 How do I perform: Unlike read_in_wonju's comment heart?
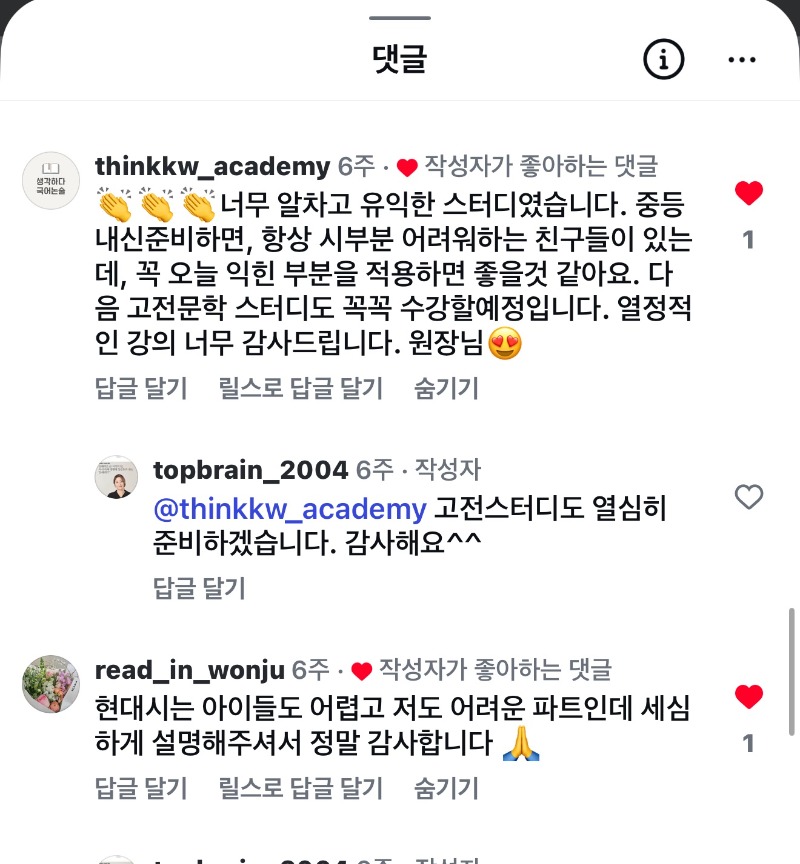coord(748,697)
